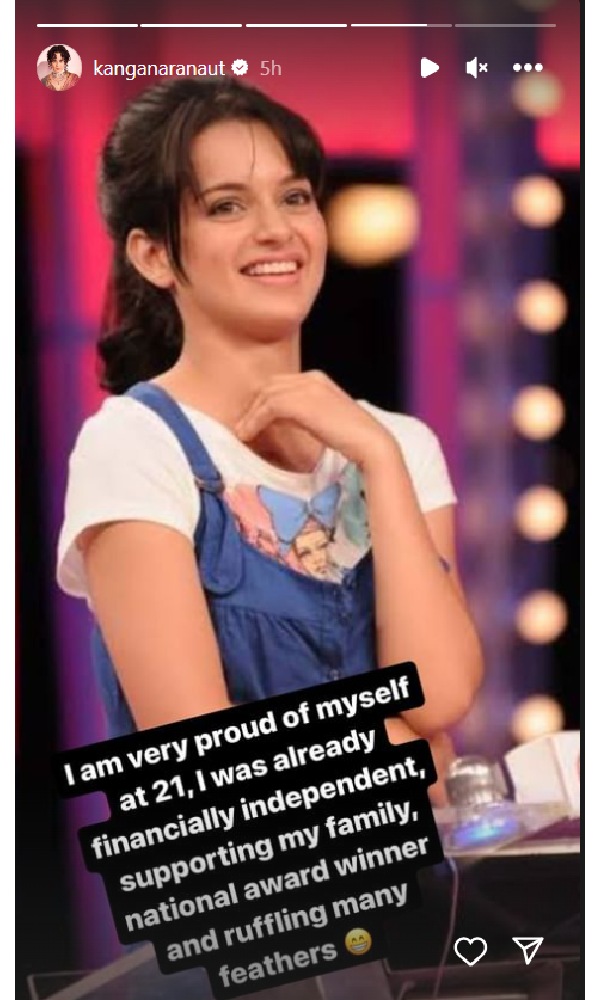
Task: Open the kanganaranaut profile picture
Action: pos(59,67)
